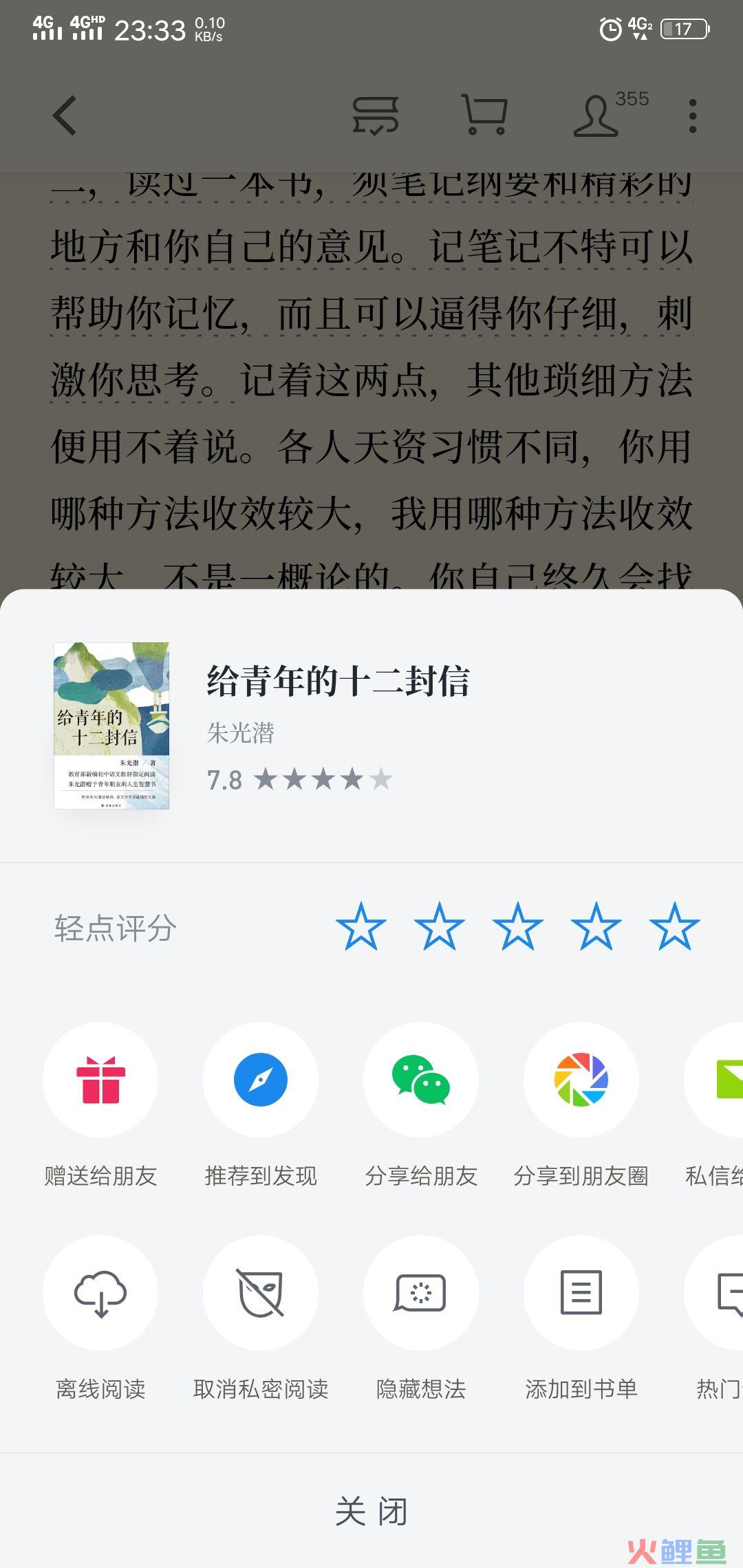Rate the book one star

click(360, 927)
